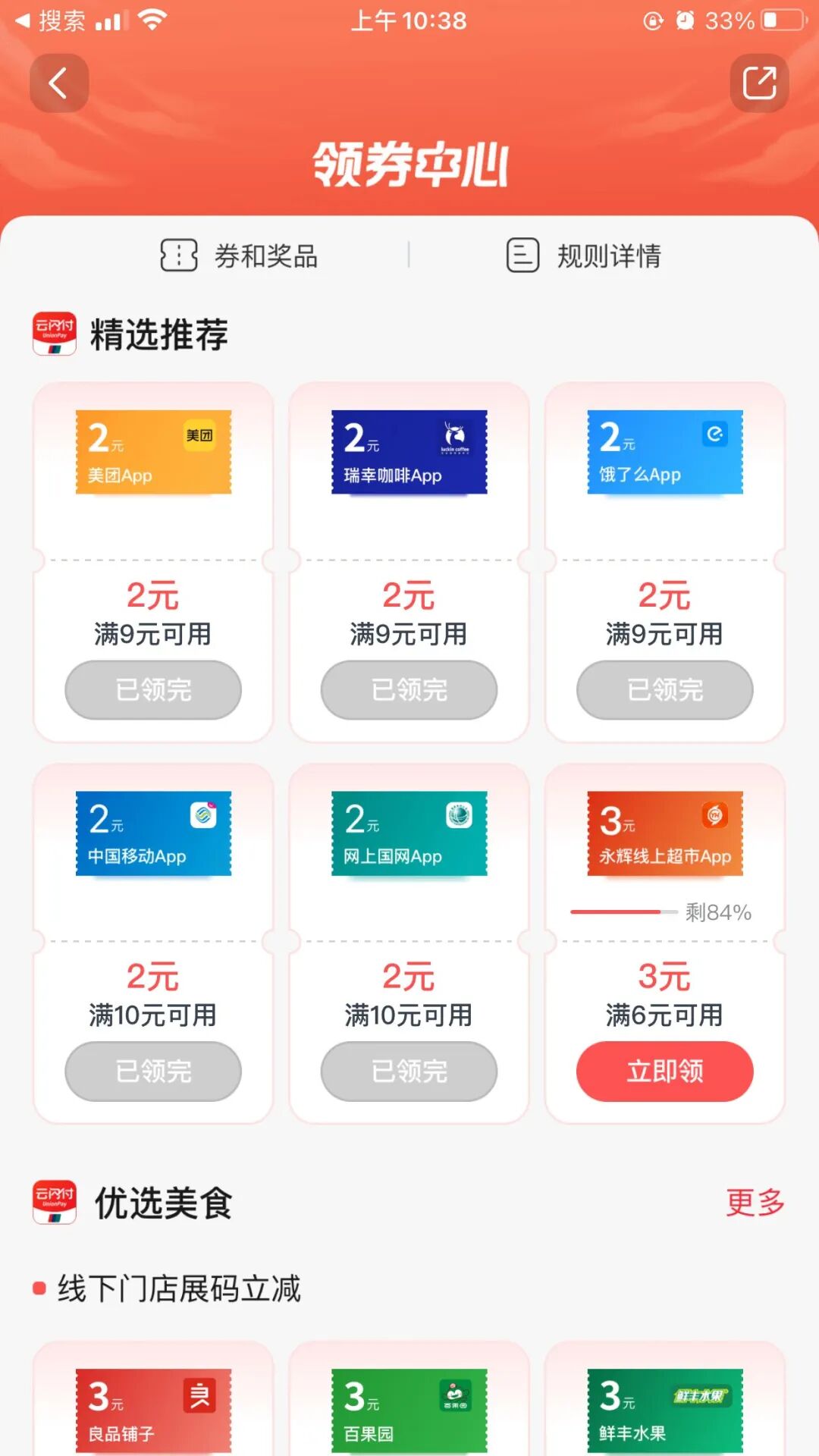819x1456 pixels.
Task: Open the 鲜丰水果 3元 coupon
Action: pyautogui.click(x=664, y=1410)
